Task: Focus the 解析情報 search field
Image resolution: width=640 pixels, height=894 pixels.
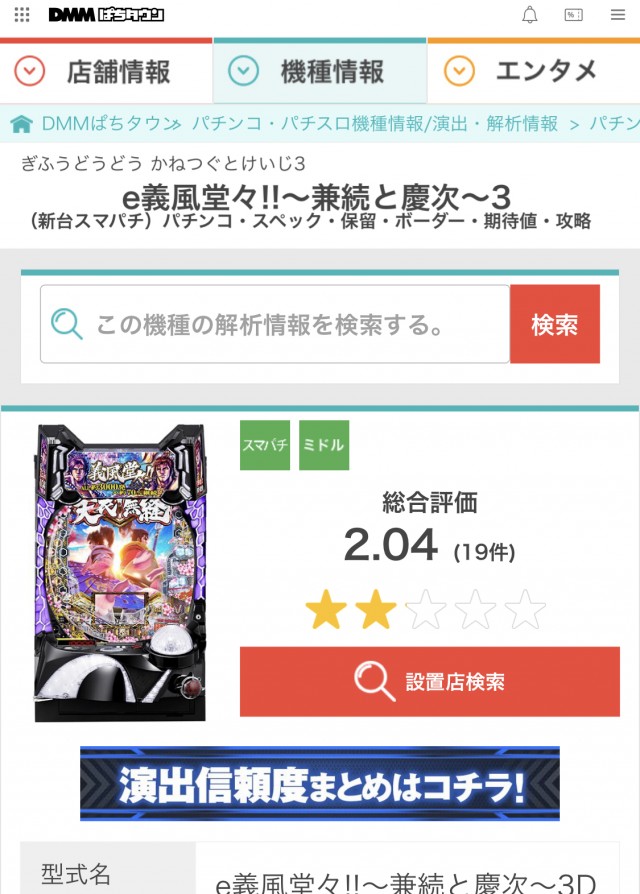Action: (x=275, y=324)
